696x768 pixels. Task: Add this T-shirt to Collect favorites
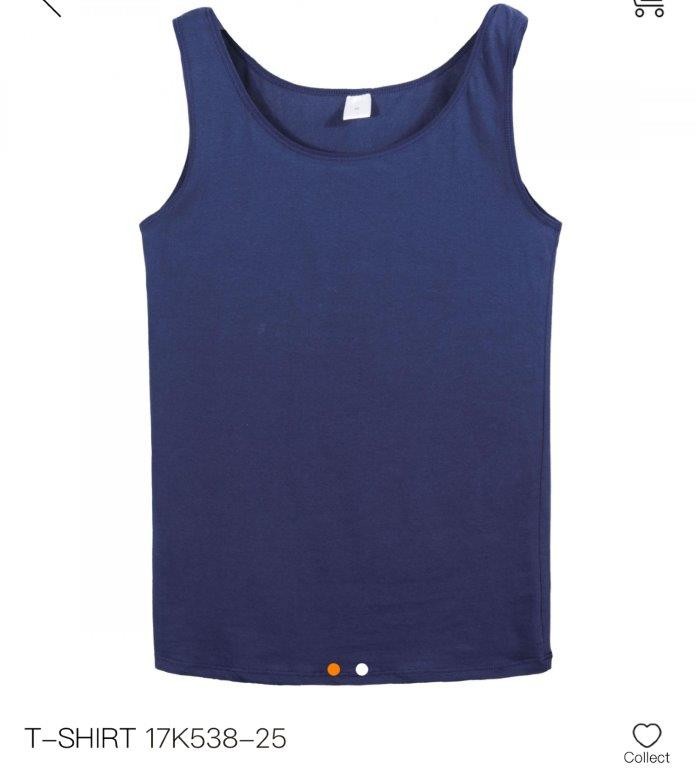coord(647,741)
